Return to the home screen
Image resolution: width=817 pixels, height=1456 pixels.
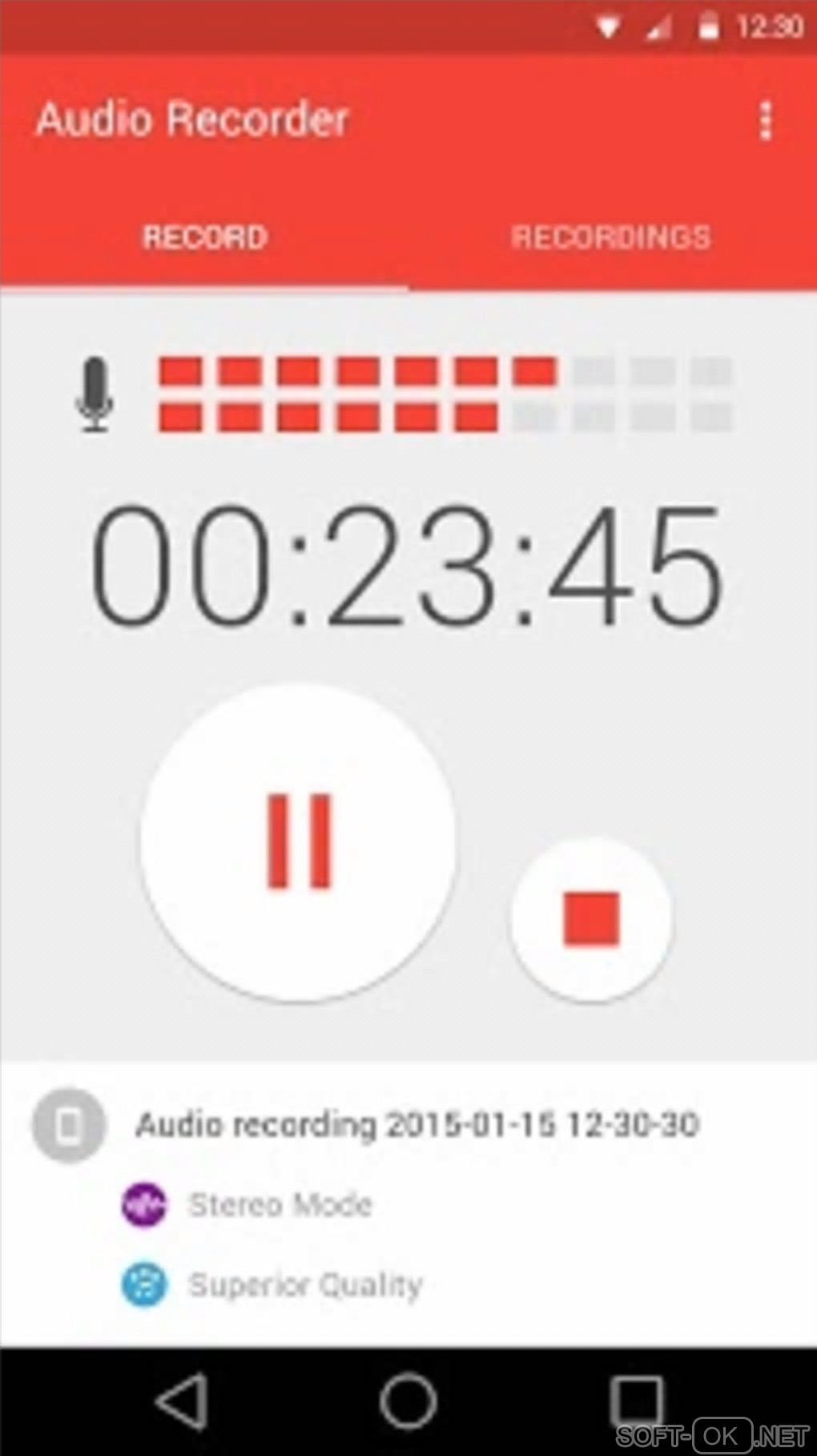[x=408, y=1401]
